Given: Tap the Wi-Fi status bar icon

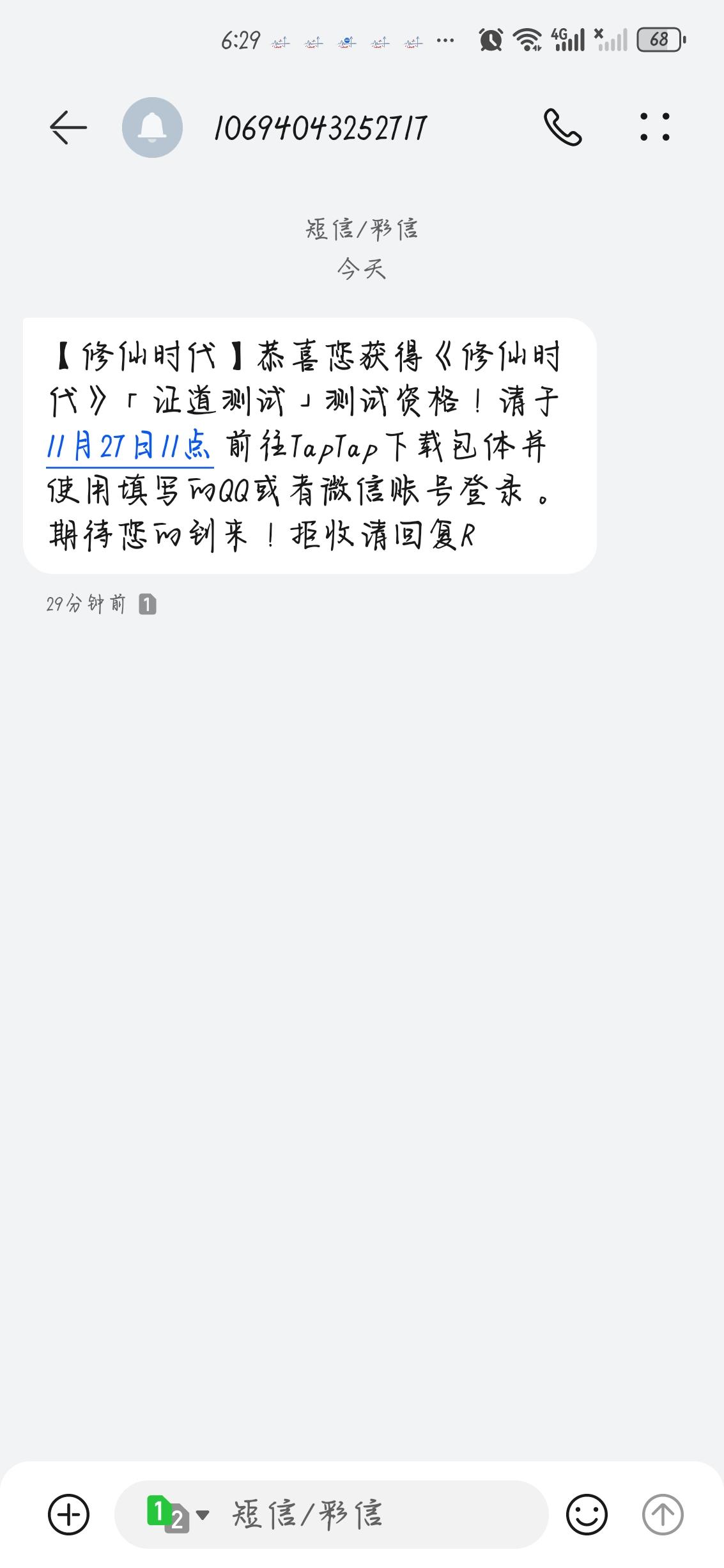Looking at the screenshot, I should (x=527, y=40).
